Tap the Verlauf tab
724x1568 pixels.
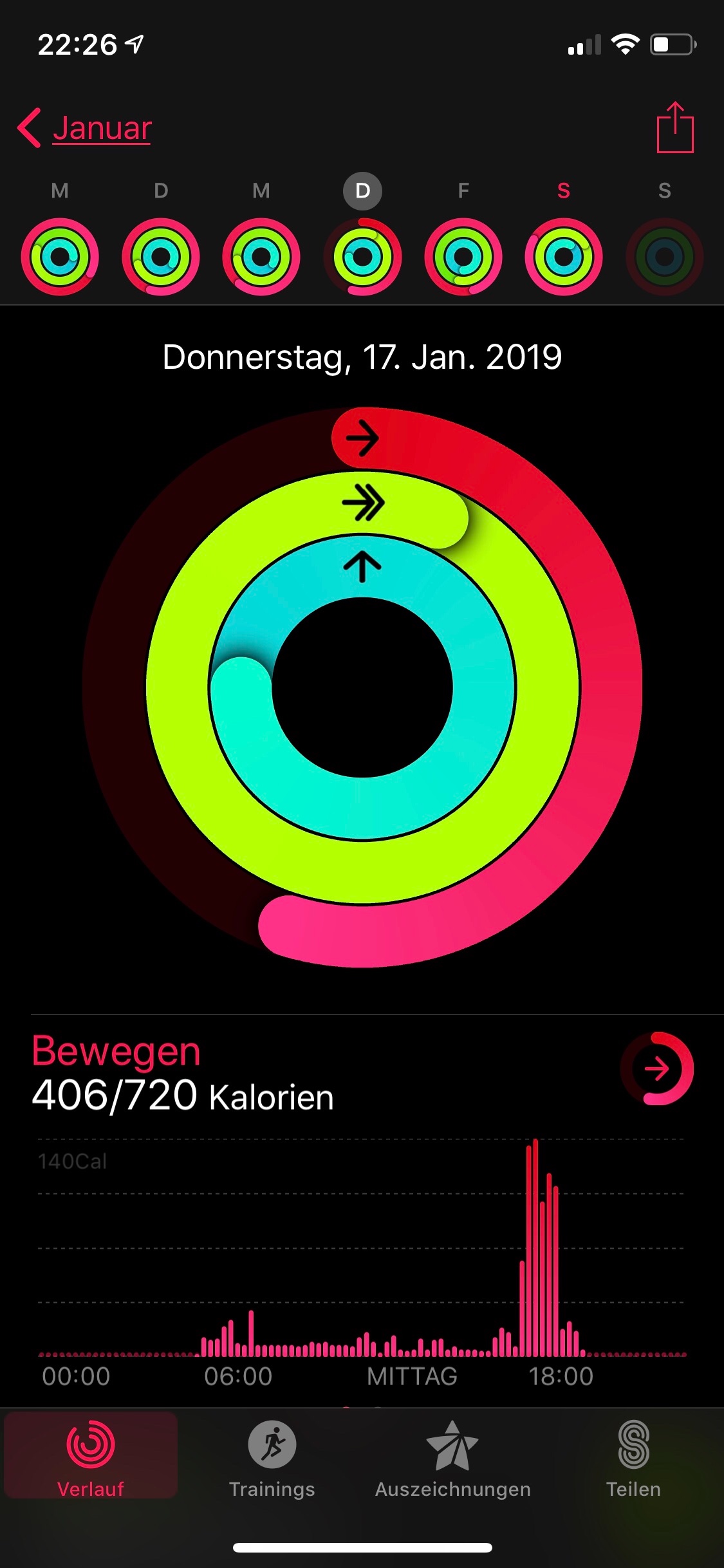[91, 1456]
